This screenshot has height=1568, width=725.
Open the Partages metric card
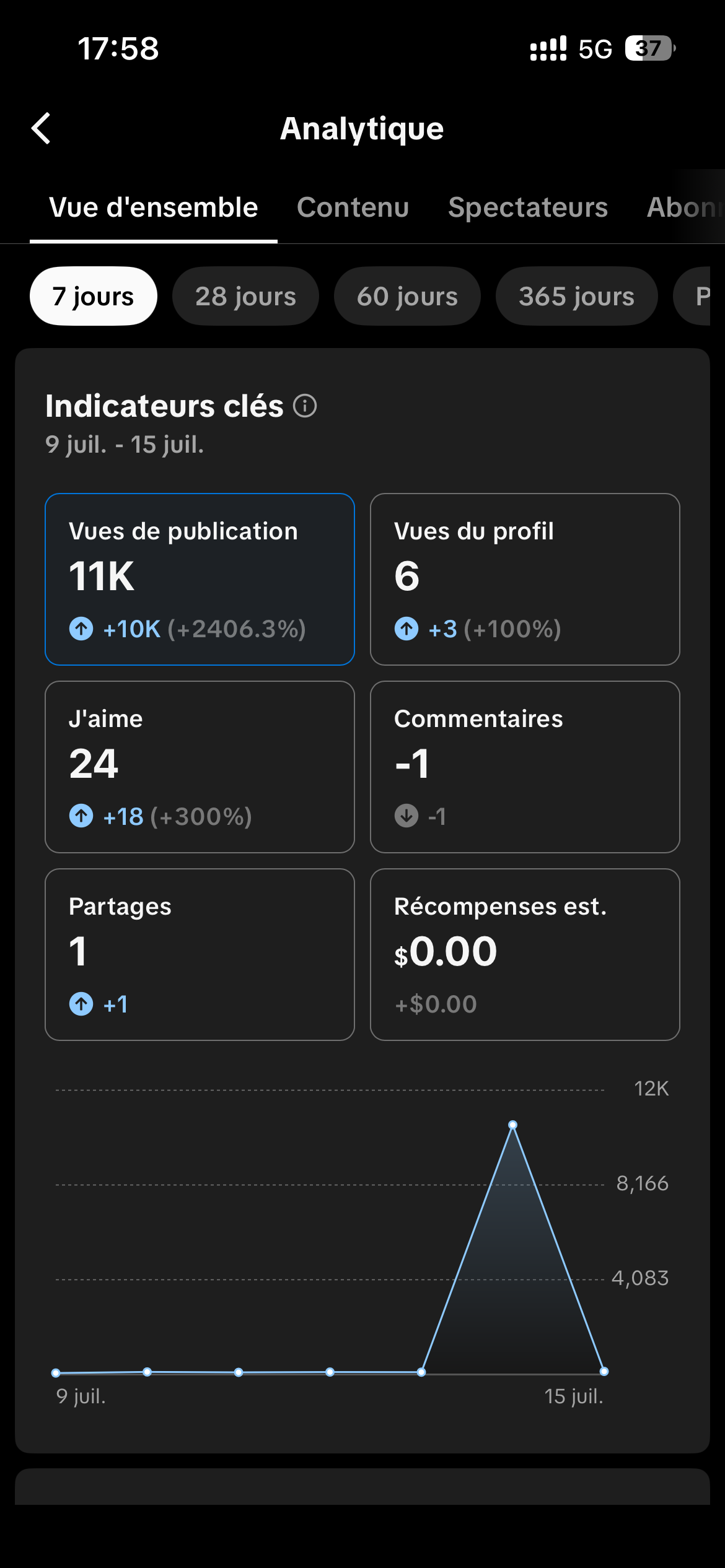pyautogui.click(x=200, y=954)
